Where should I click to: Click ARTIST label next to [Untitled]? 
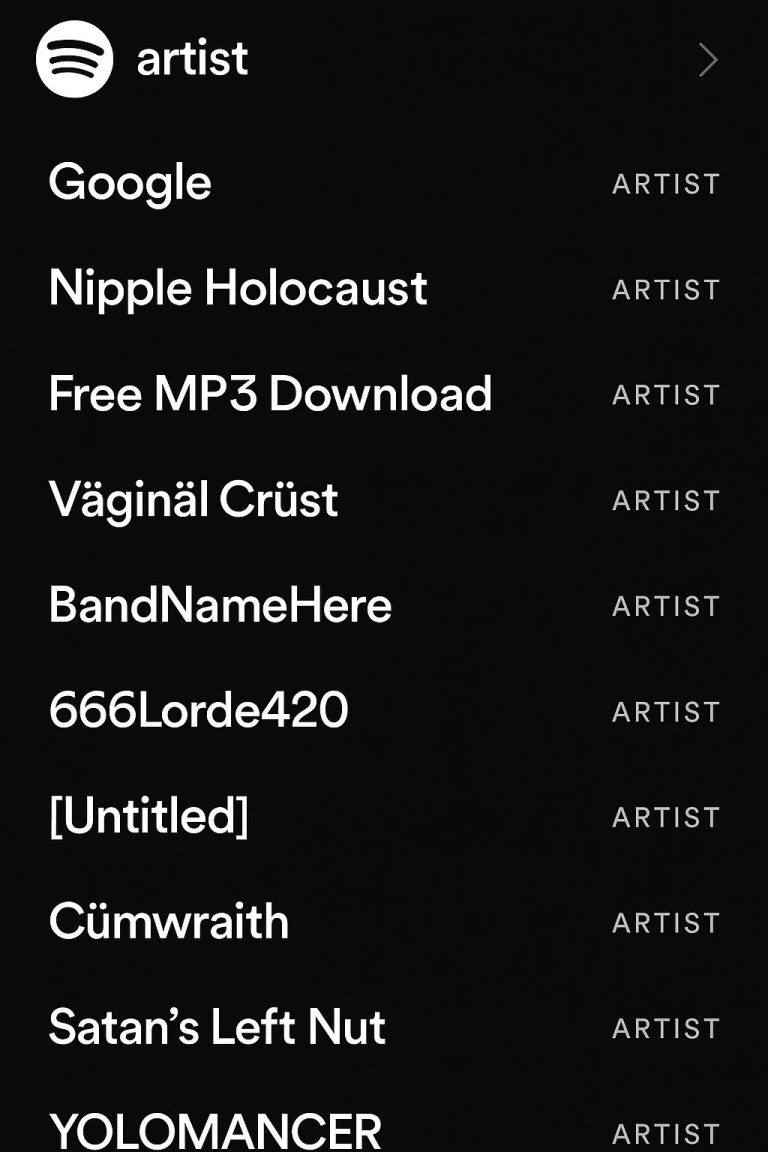665,817
